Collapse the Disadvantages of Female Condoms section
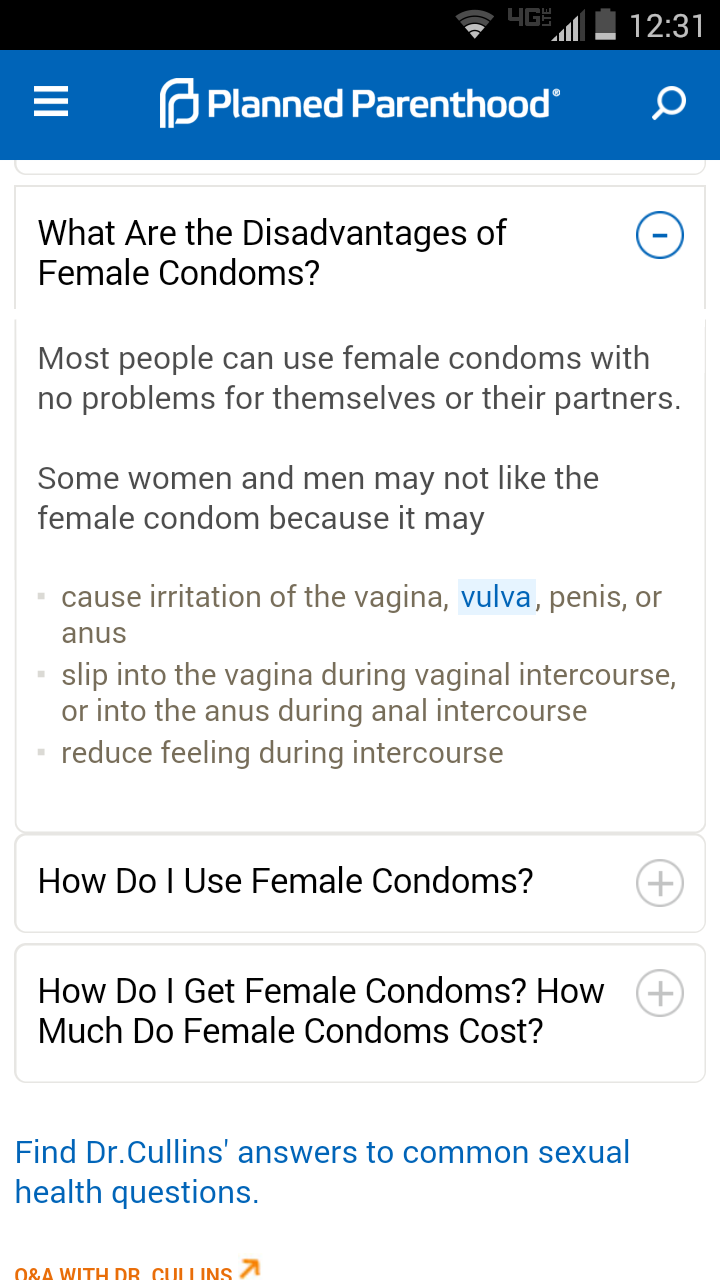 659,237
